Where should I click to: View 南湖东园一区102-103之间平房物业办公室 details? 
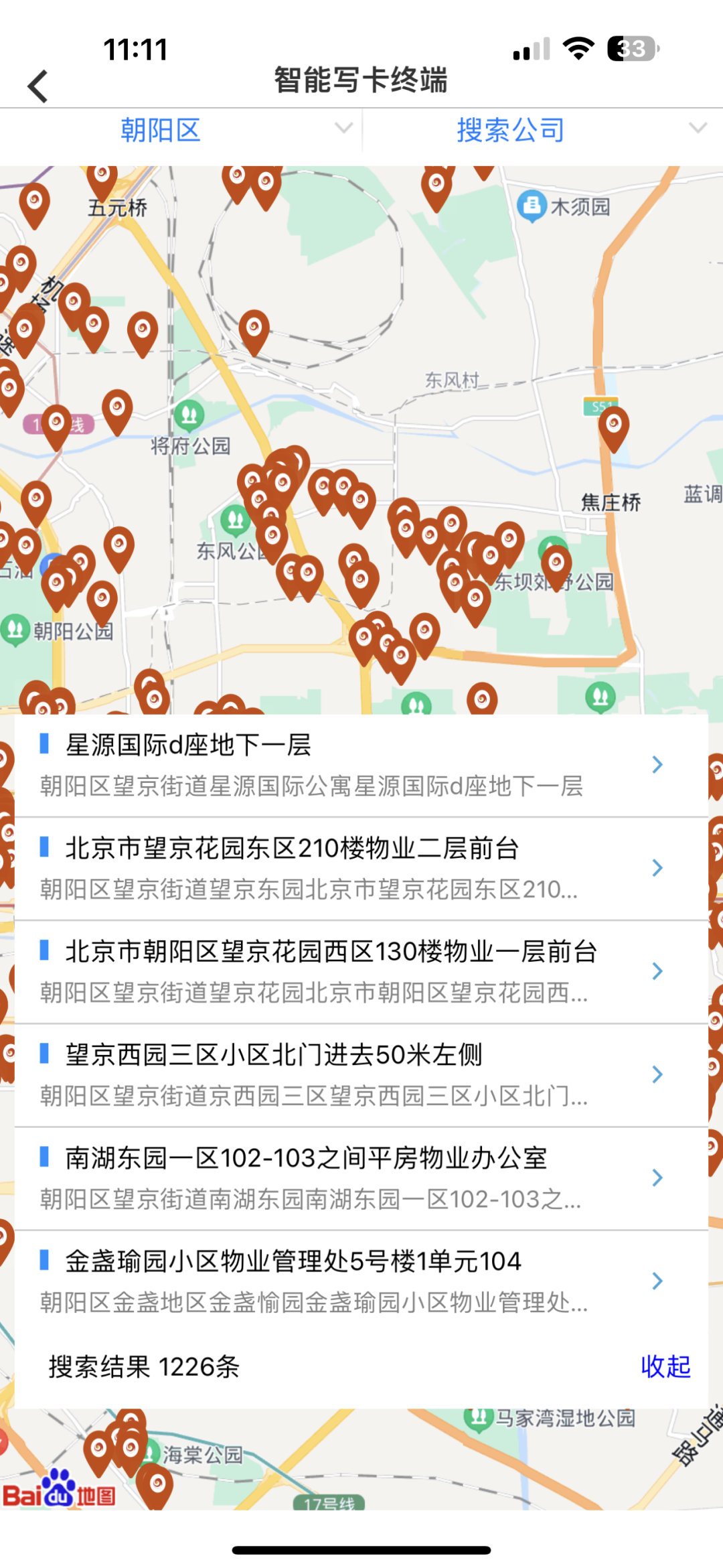click(361, 1178)
